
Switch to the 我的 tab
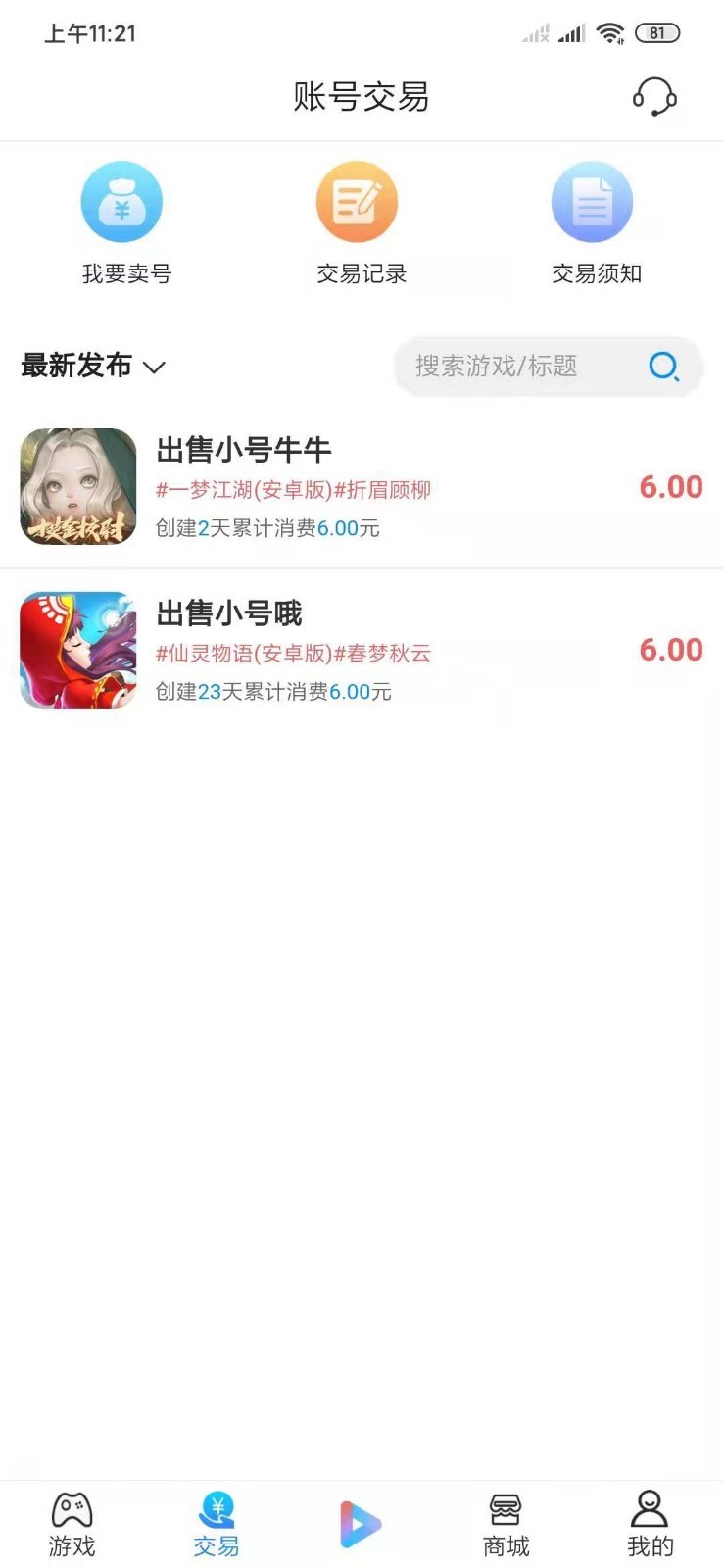(x=650, y=1524)
